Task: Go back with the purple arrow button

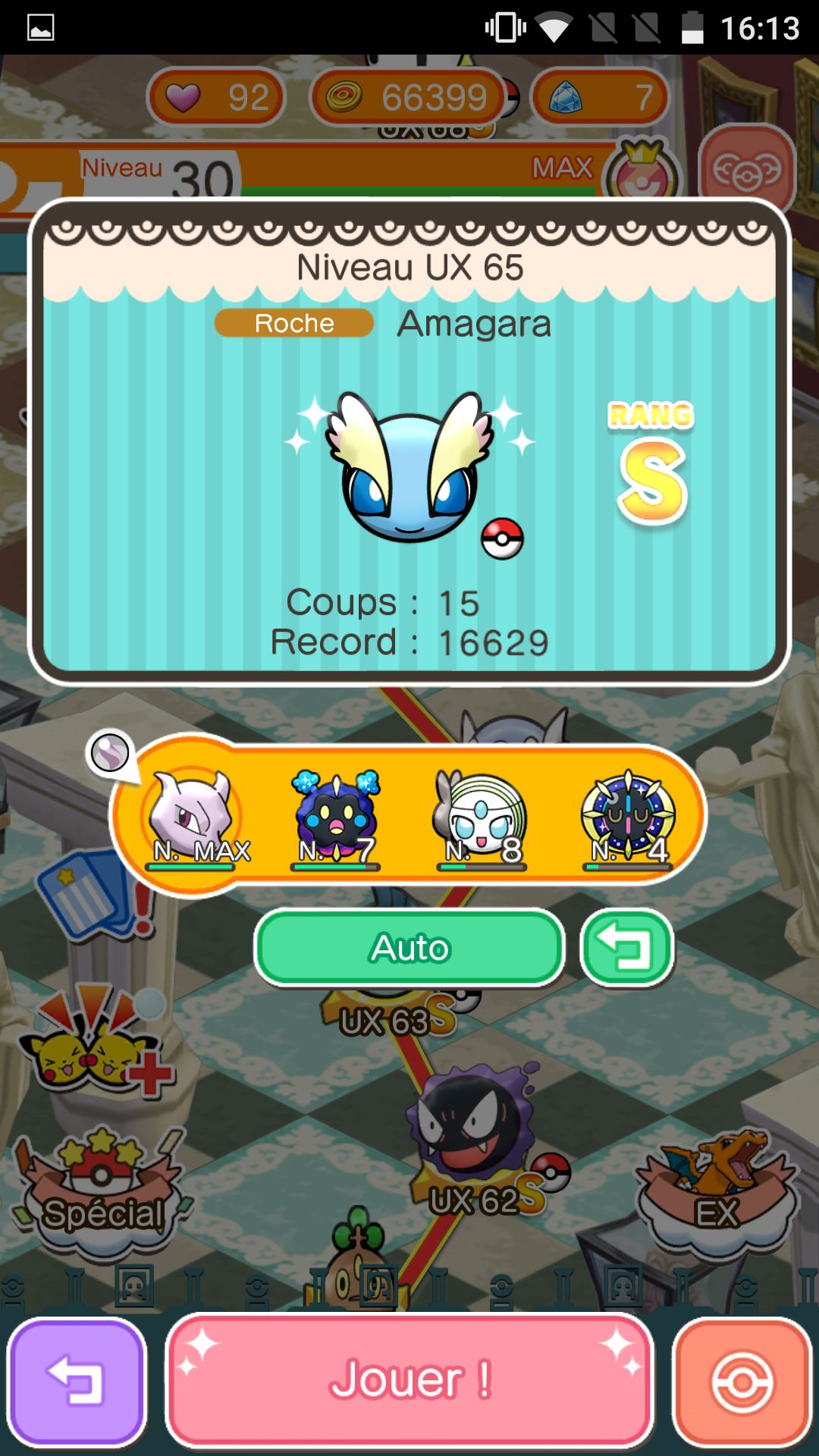Action: pos(77,1382)
